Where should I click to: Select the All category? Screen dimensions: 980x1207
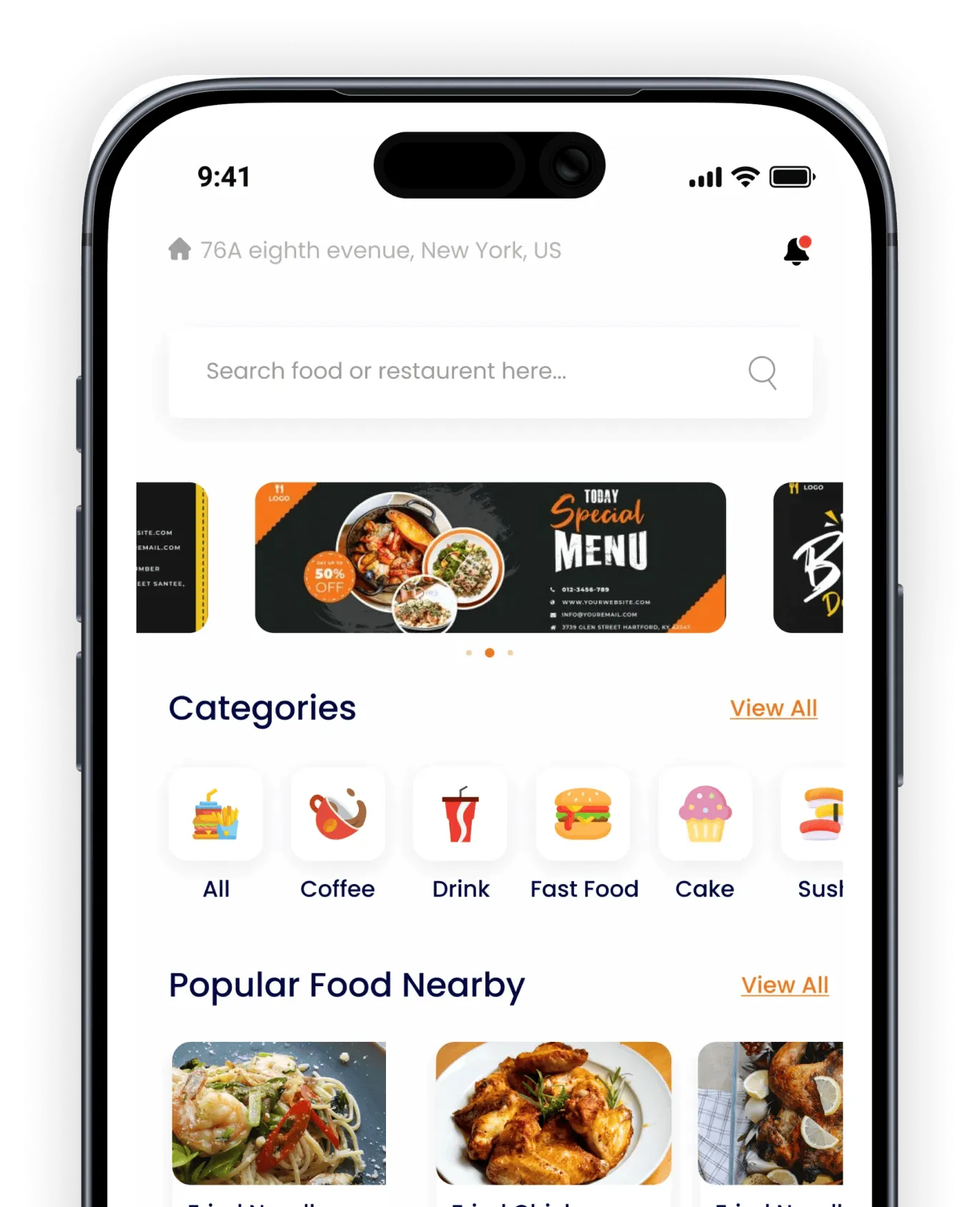click(216, 815)
